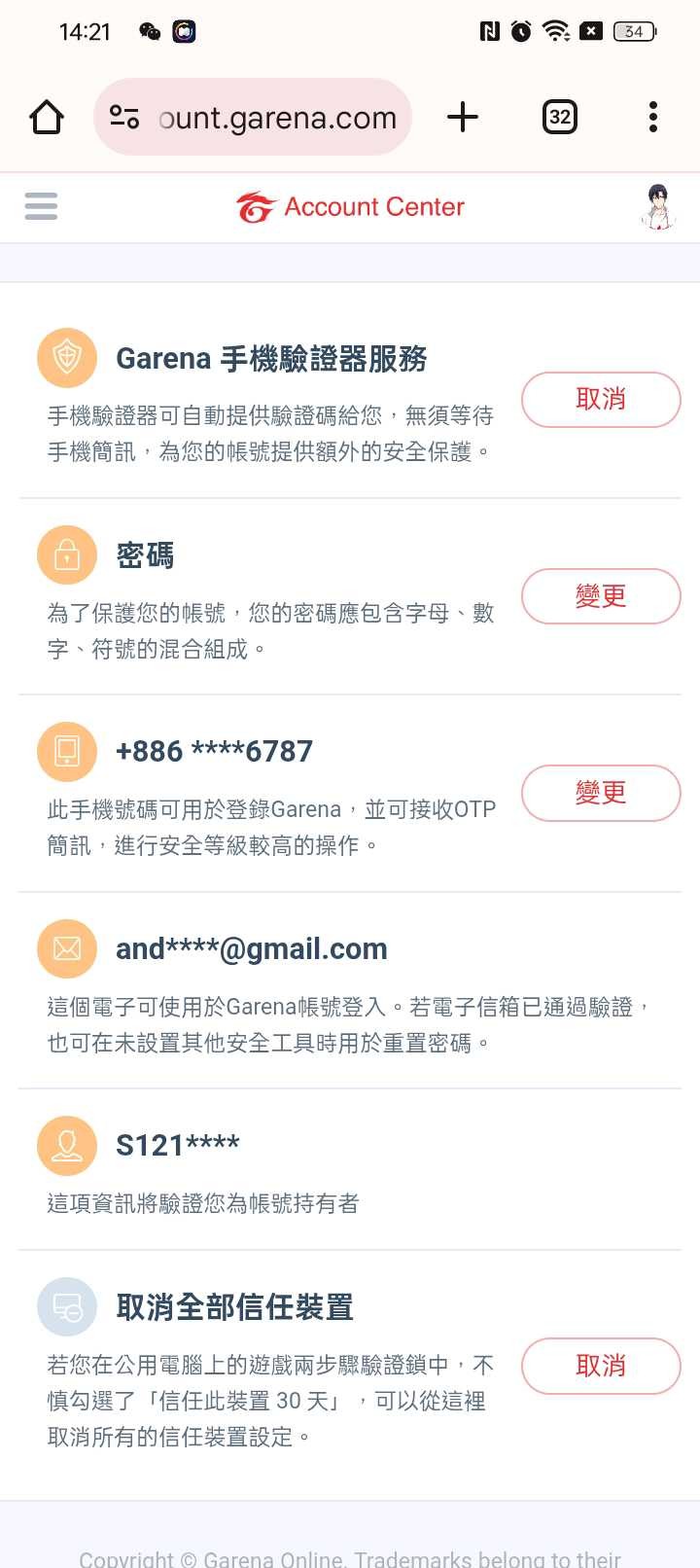Open the hamburger menu drawer
Image resolution: width=700 pixels, height=1568 pixels.
(x=41, y=206)
